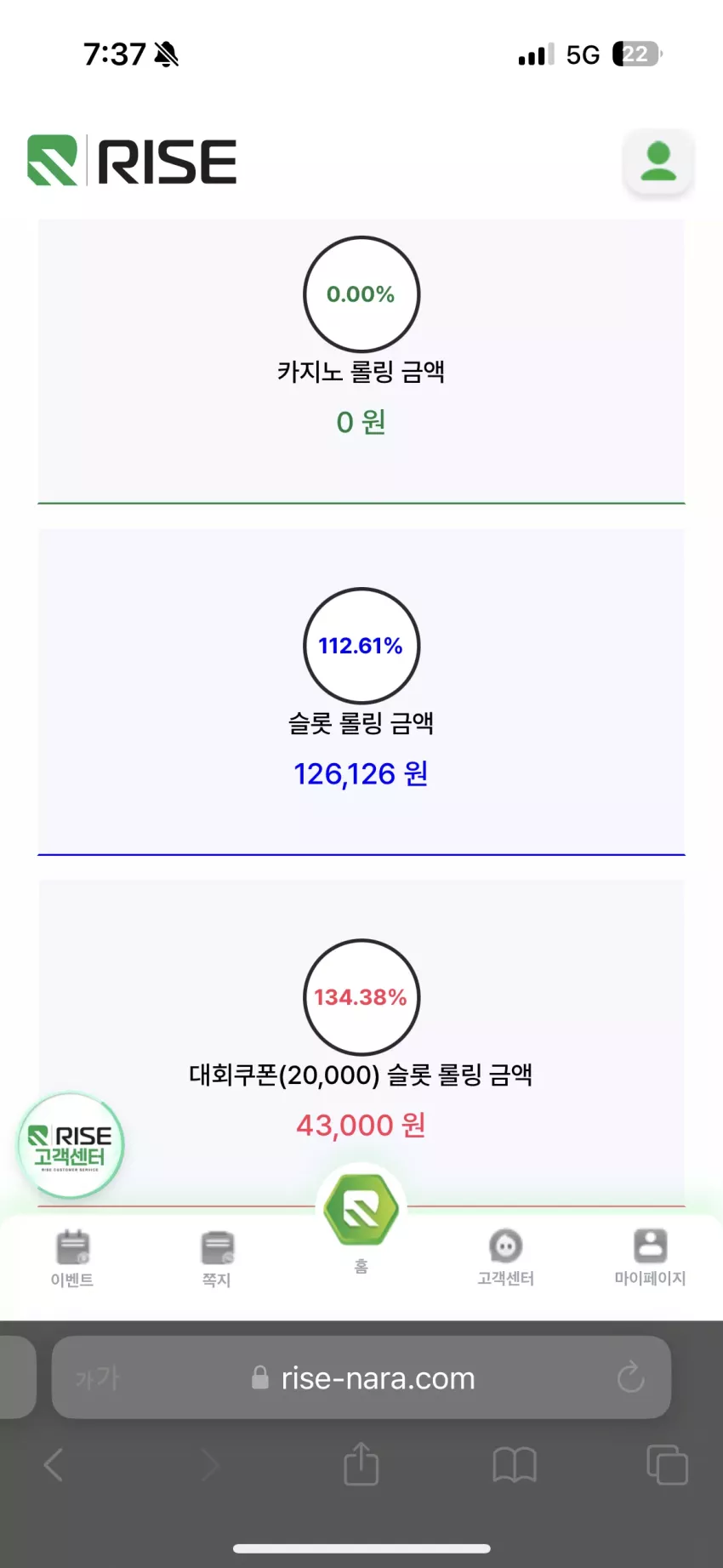This screenshot has height=1568, width=723.
Task: Go back to the previous page
Action: tap(54, 1465)
